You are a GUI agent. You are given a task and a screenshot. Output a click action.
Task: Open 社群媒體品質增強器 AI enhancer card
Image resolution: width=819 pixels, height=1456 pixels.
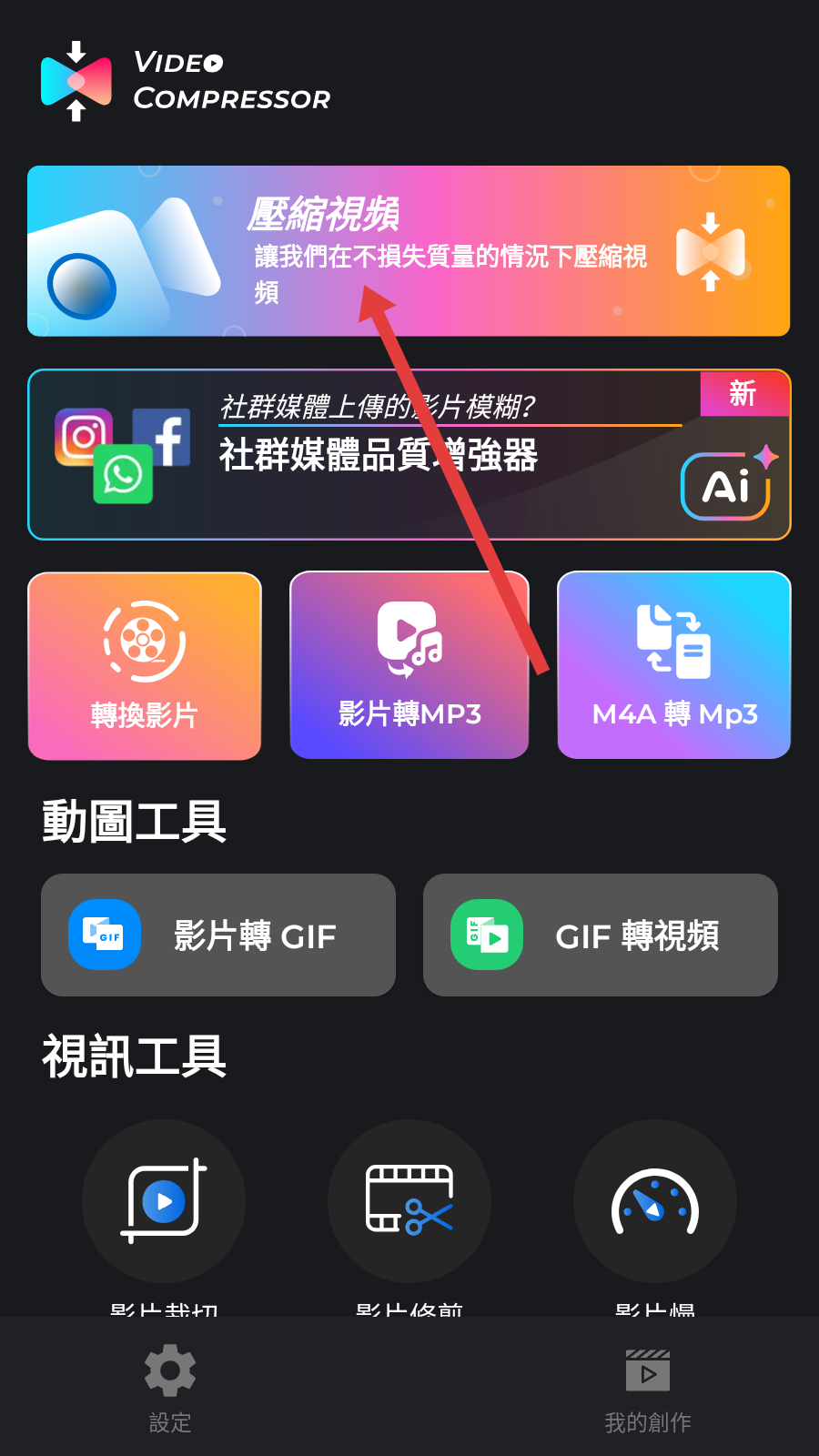pyautogui.click(x=409, y=455)
